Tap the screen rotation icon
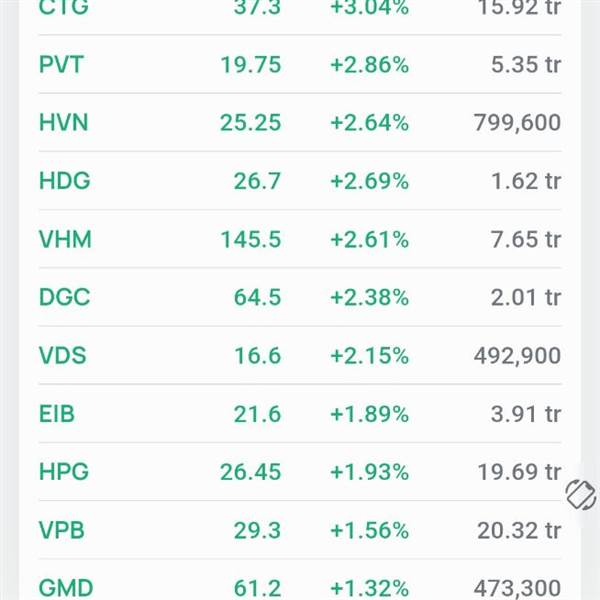This screenshot has width=600, height=600. click(581, 494)
